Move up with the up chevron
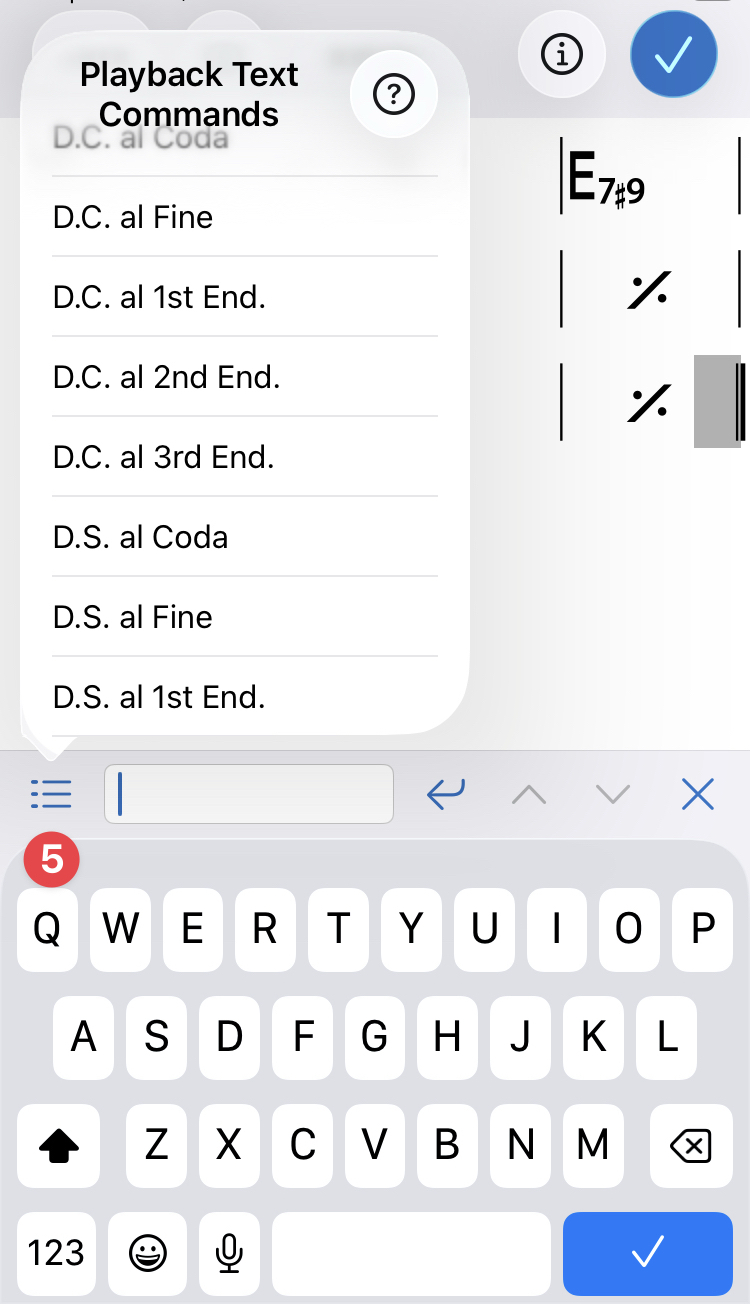This screenshot has height=1304, width=750. tap(529, 795)
